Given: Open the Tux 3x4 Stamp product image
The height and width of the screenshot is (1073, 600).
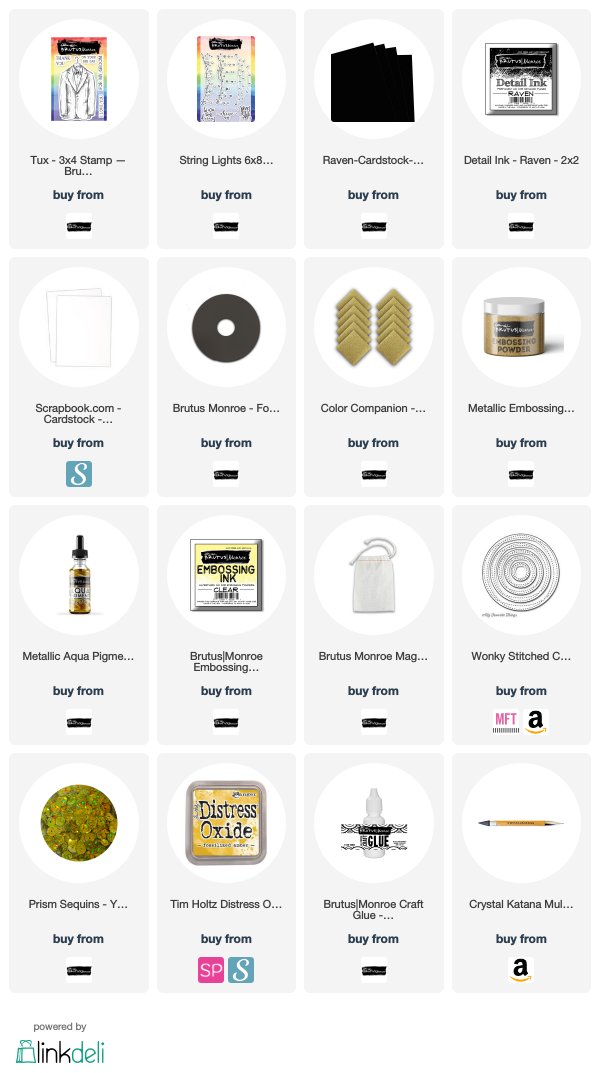Looking at the screenshot, I should 79,79.
